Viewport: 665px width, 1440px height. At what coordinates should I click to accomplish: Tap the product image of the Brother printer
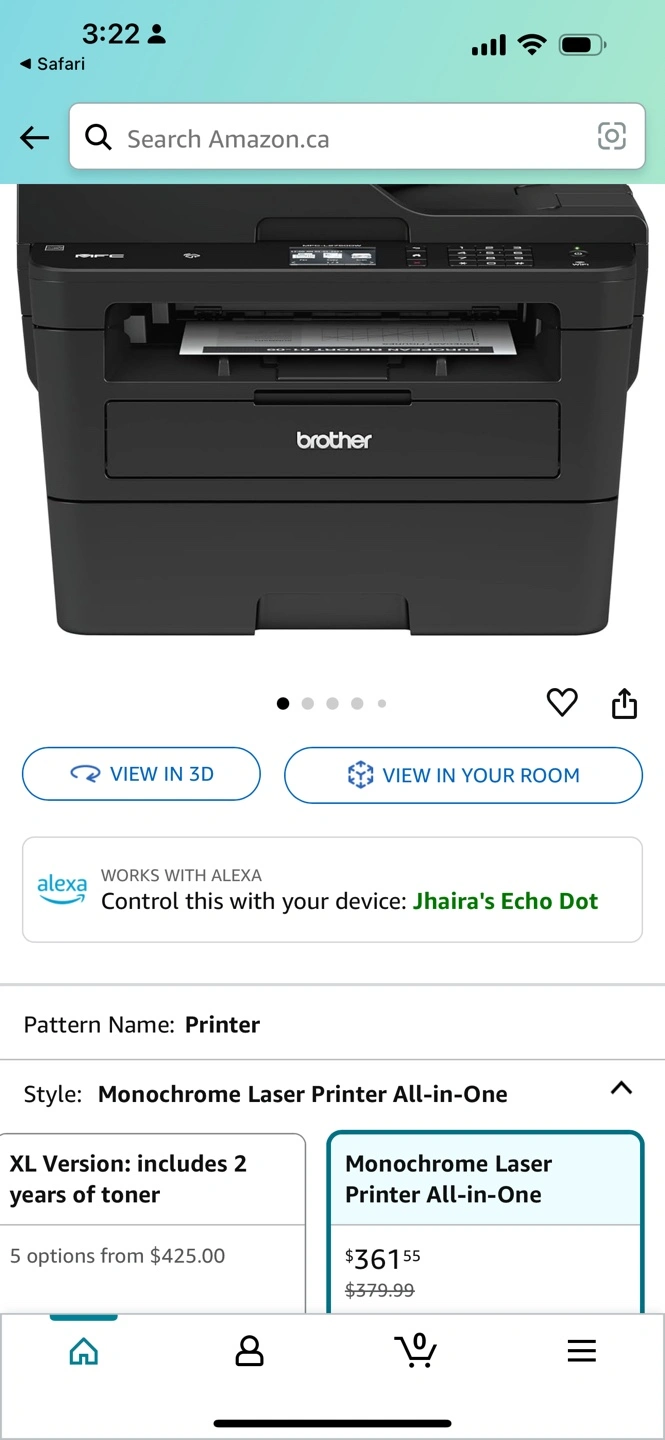pyautogui.click(x=333, y=410)
